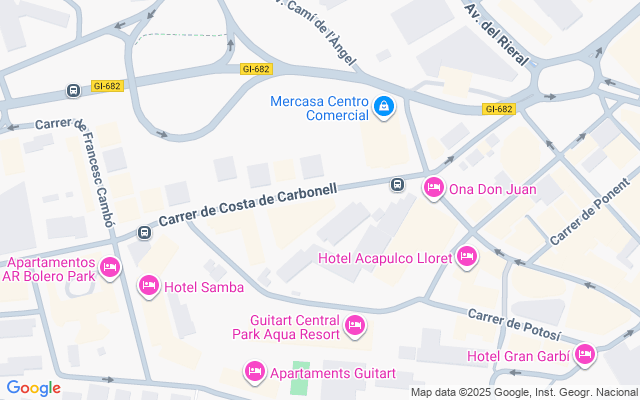This screenshot has width=640, height=400.
Task: Select the Hotel Samba marker
Action: [x=149, y=286]
